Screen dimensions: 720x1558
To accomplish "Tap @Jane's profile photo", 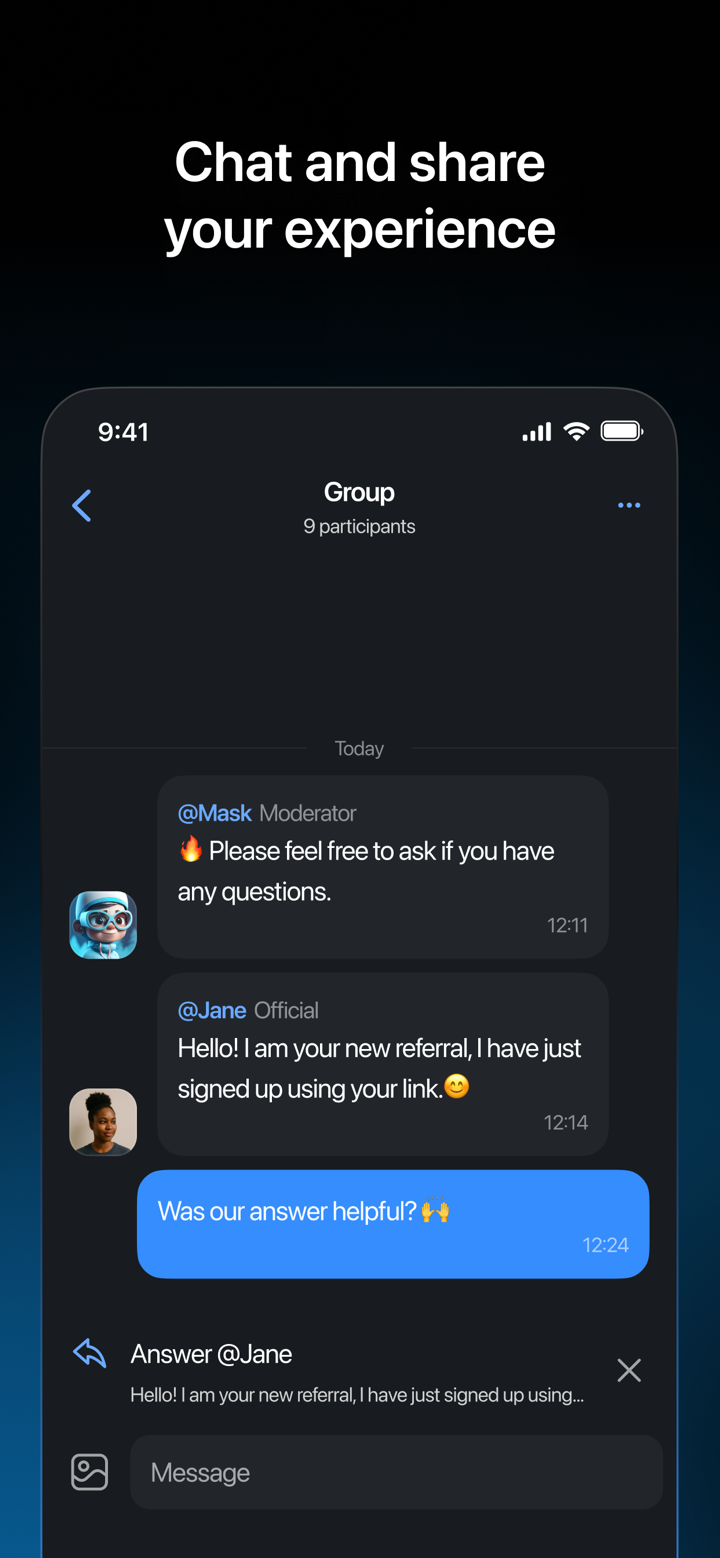I will pos(103,1121).
